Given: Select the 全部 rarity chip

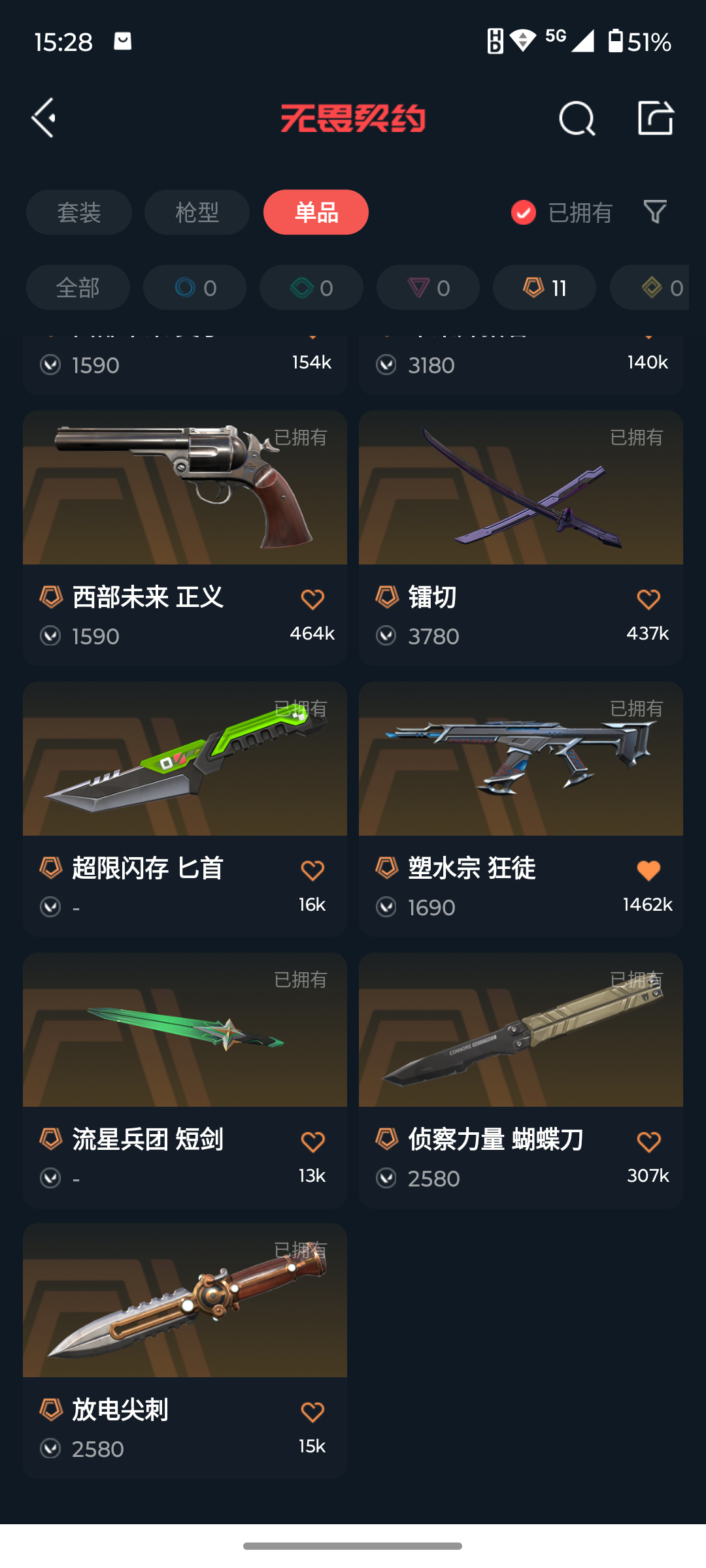Looking at the screenshot, I should [78, 287].
